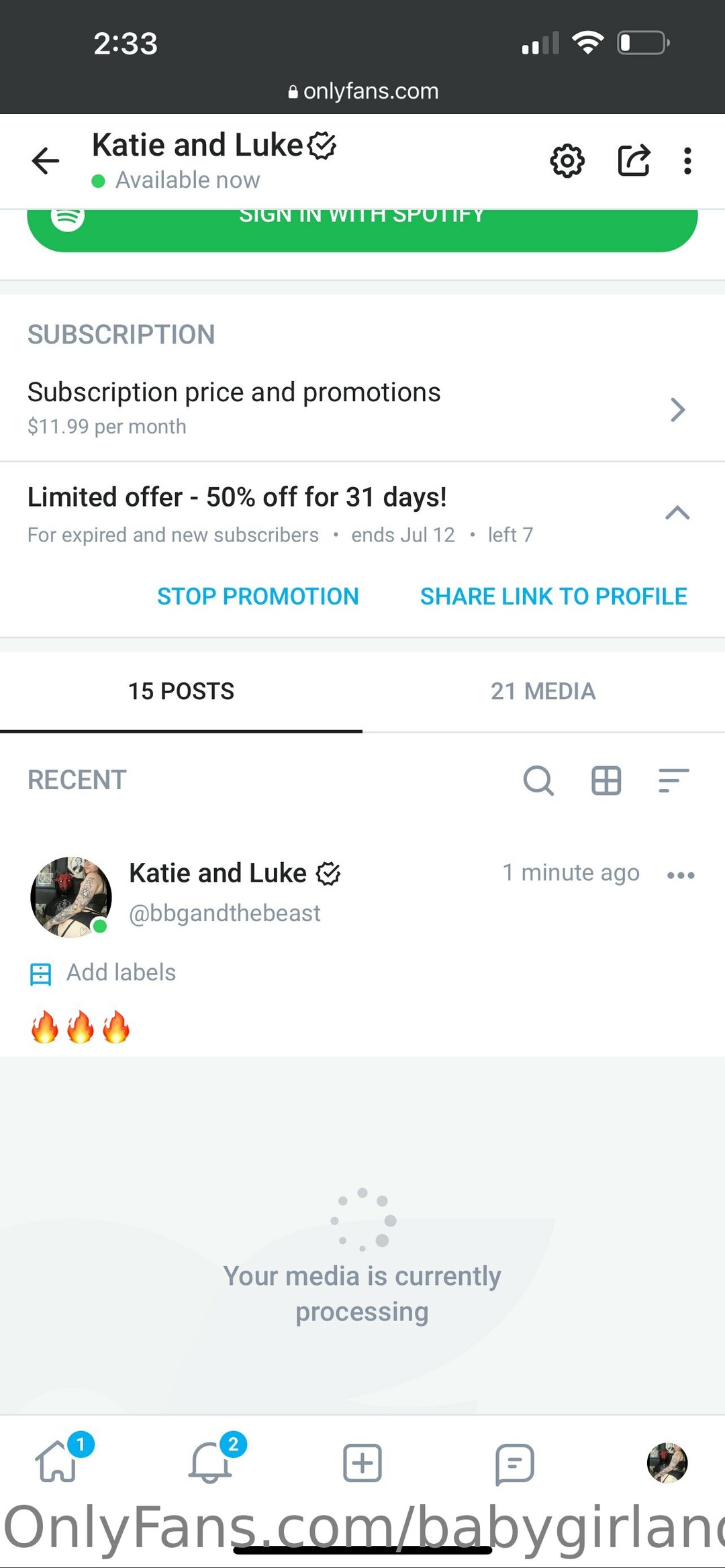
Task: Open the notifications bell
Action: pyautogui.click(x=210, y=1463)
